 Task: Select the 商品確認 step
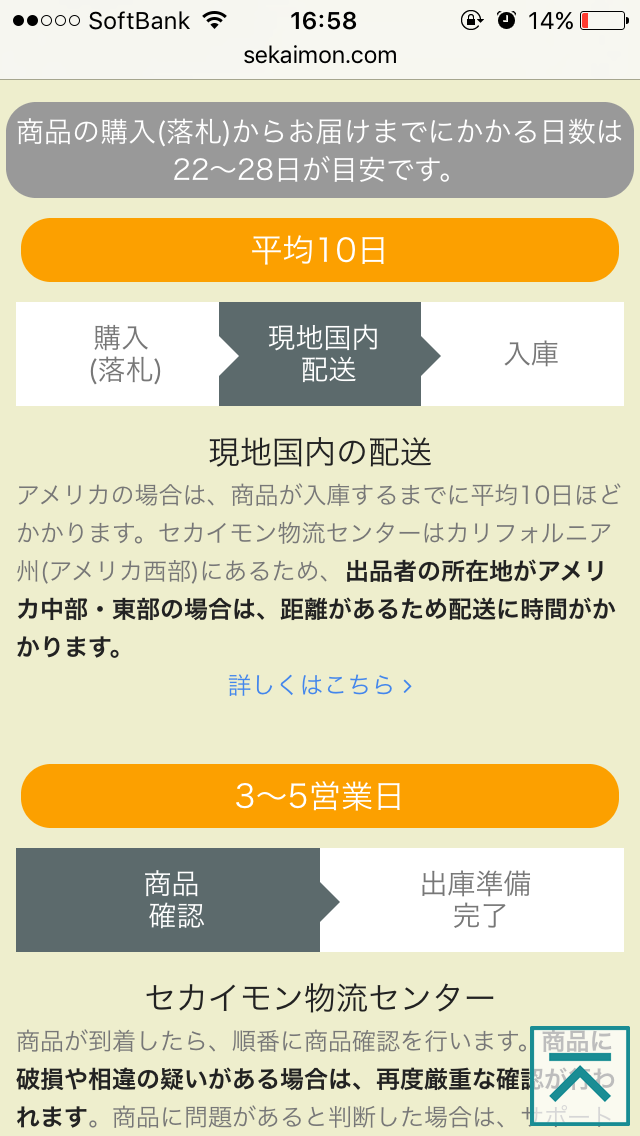172,900
